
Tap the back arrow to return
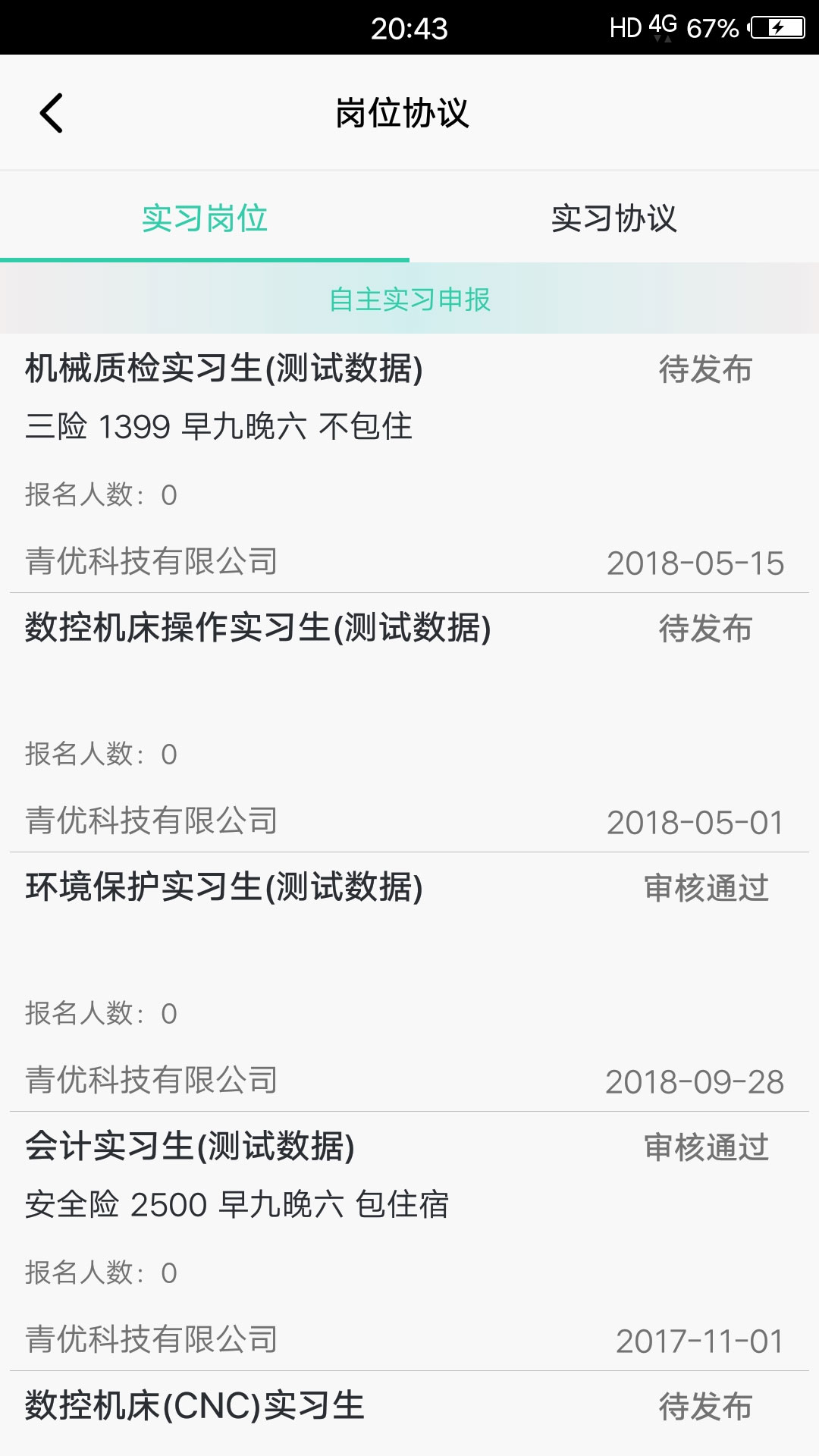pos(53,111)
